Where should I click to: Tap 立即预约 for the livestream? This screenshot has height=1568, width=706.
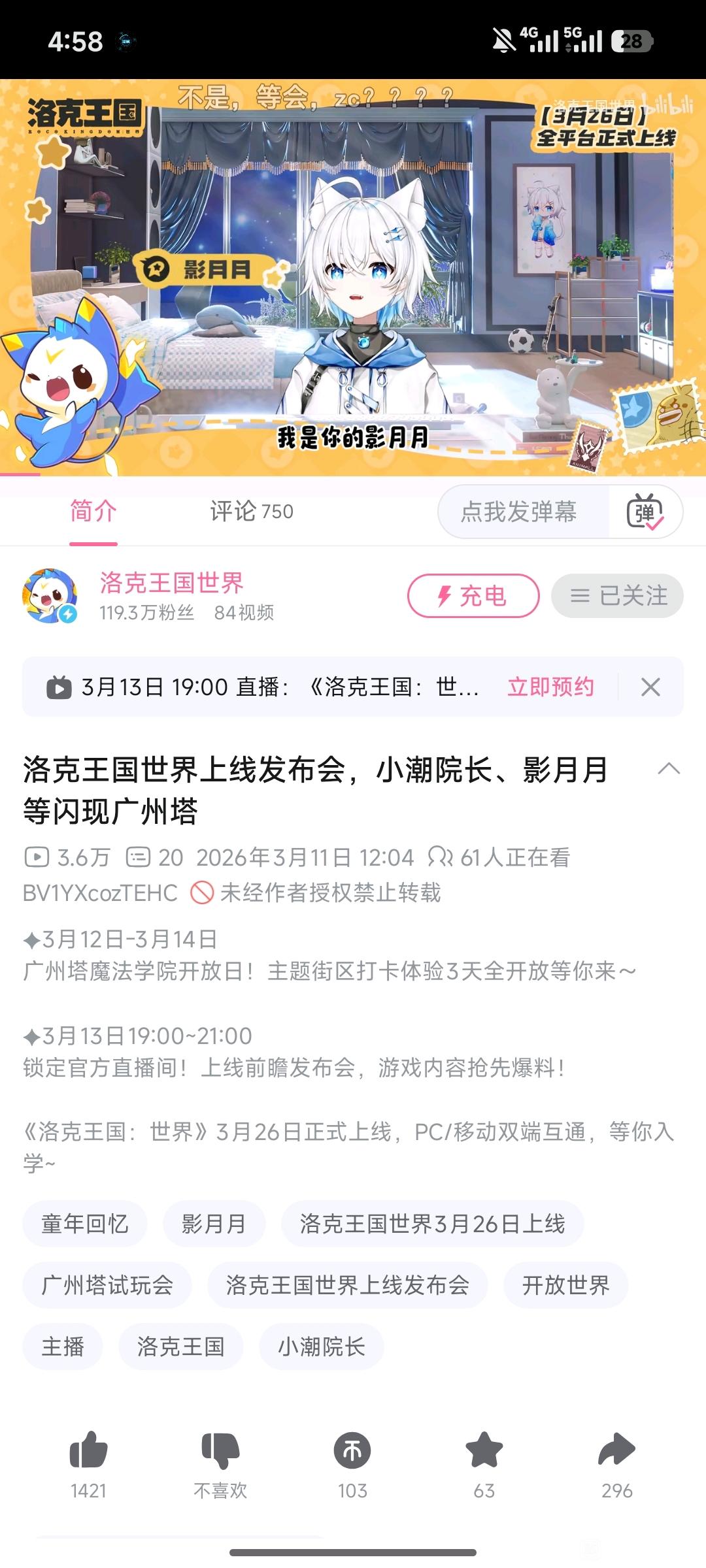[x=550, y=687]
